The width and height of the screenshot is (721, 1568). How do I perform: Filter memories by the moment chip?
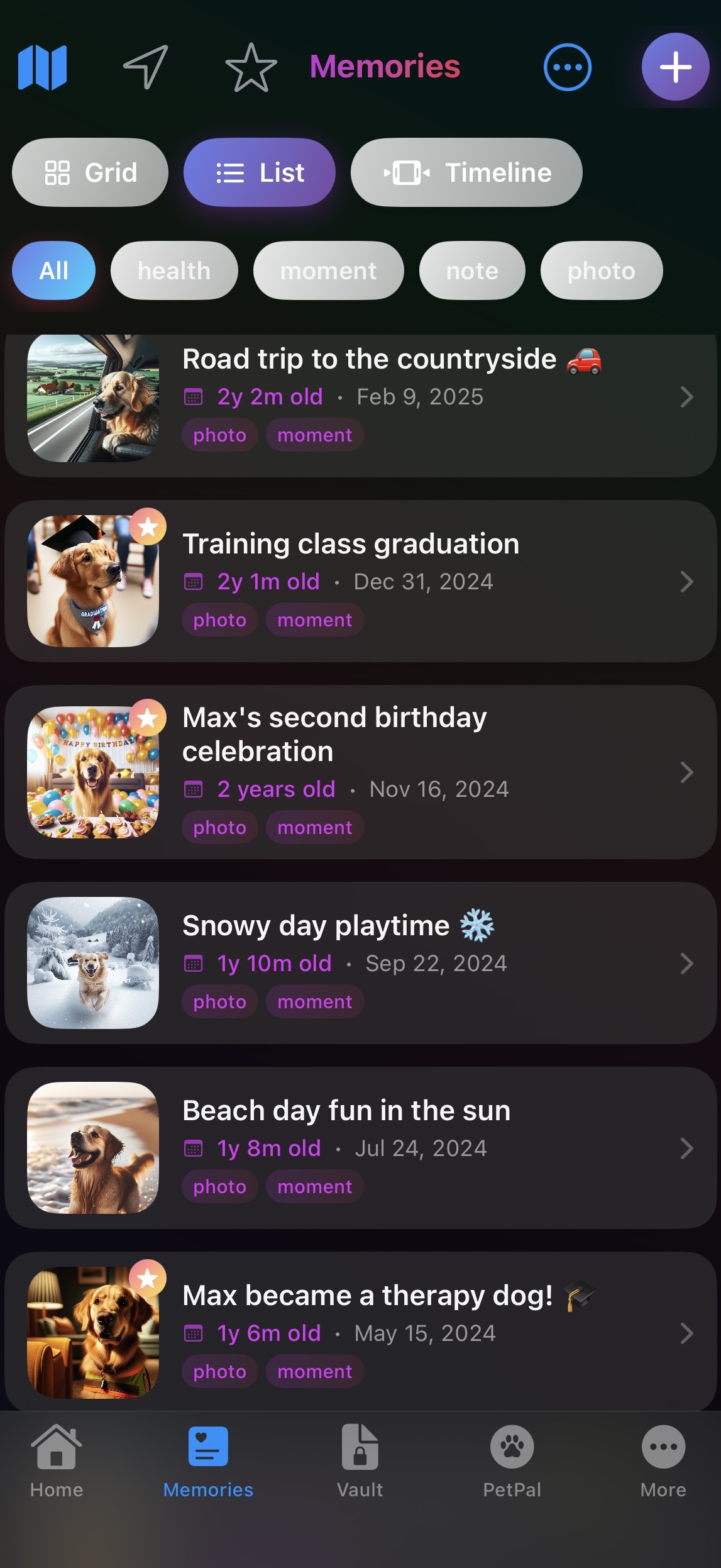[x=328, y=271]
